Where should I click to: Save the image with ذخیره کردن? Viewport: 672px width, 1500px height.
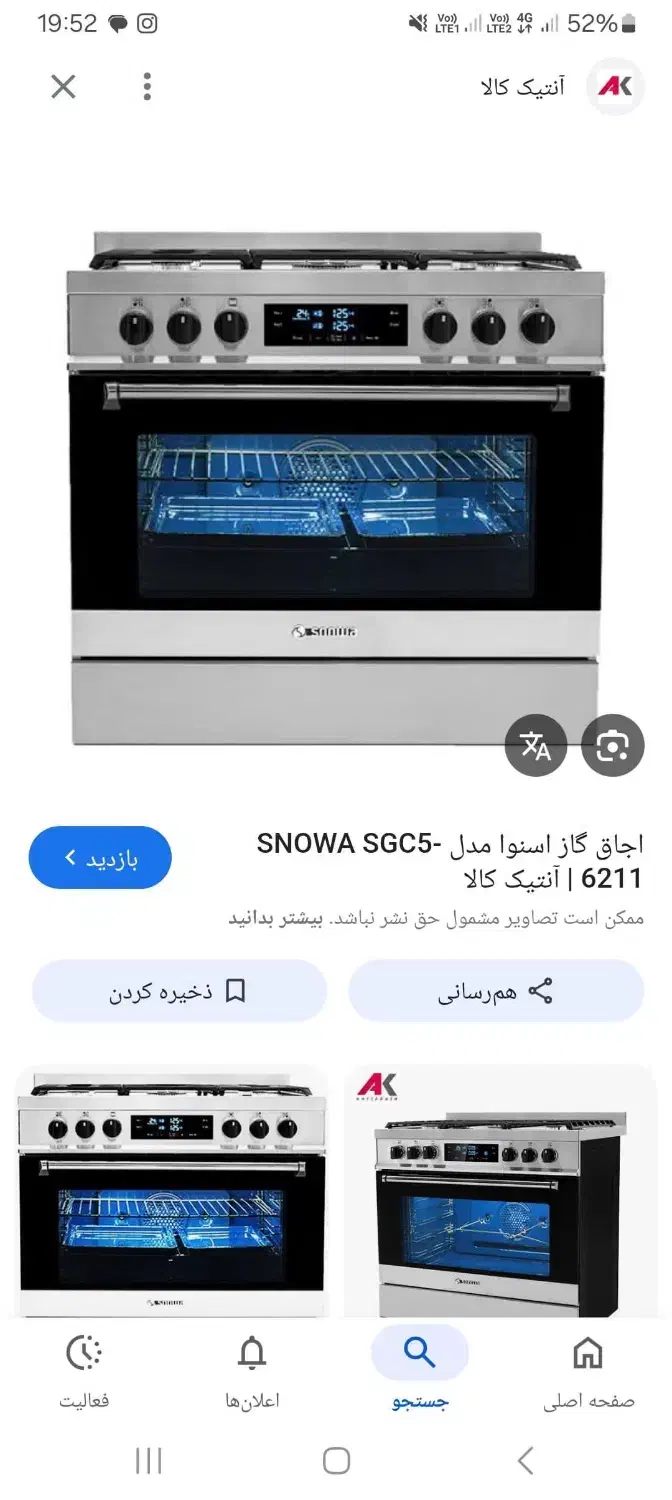pos(179,991)
